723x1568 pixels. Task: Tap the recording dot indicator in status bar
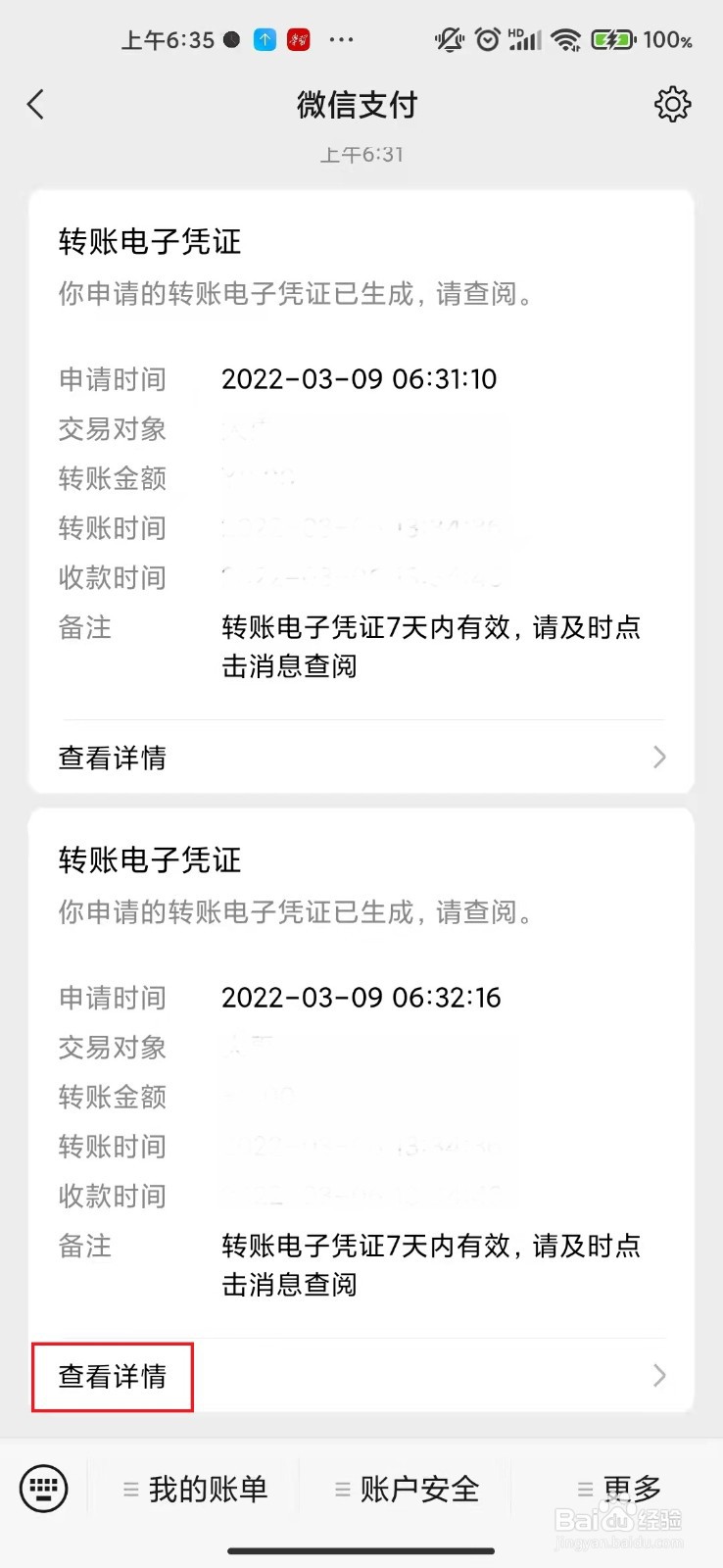[x=230, y=40]
